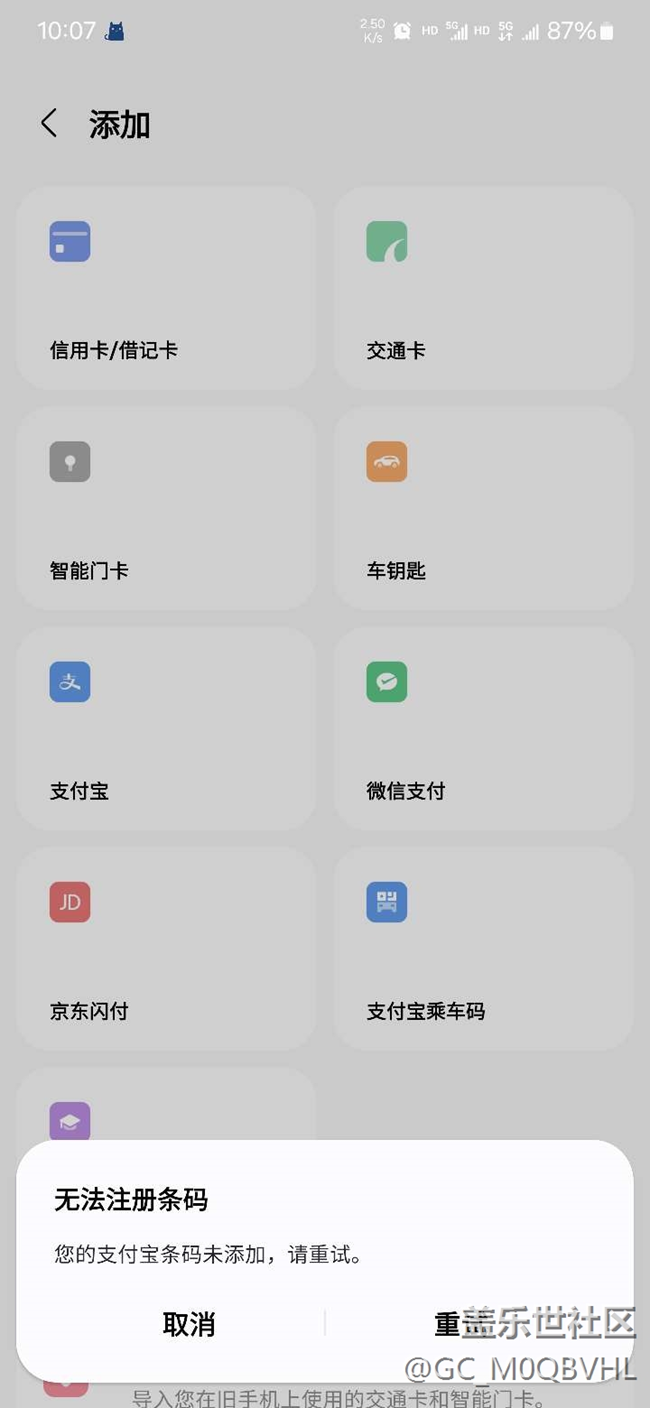Screen dimensions: 650x1408
Task: Select 微信支付 card
Action: 483,728
